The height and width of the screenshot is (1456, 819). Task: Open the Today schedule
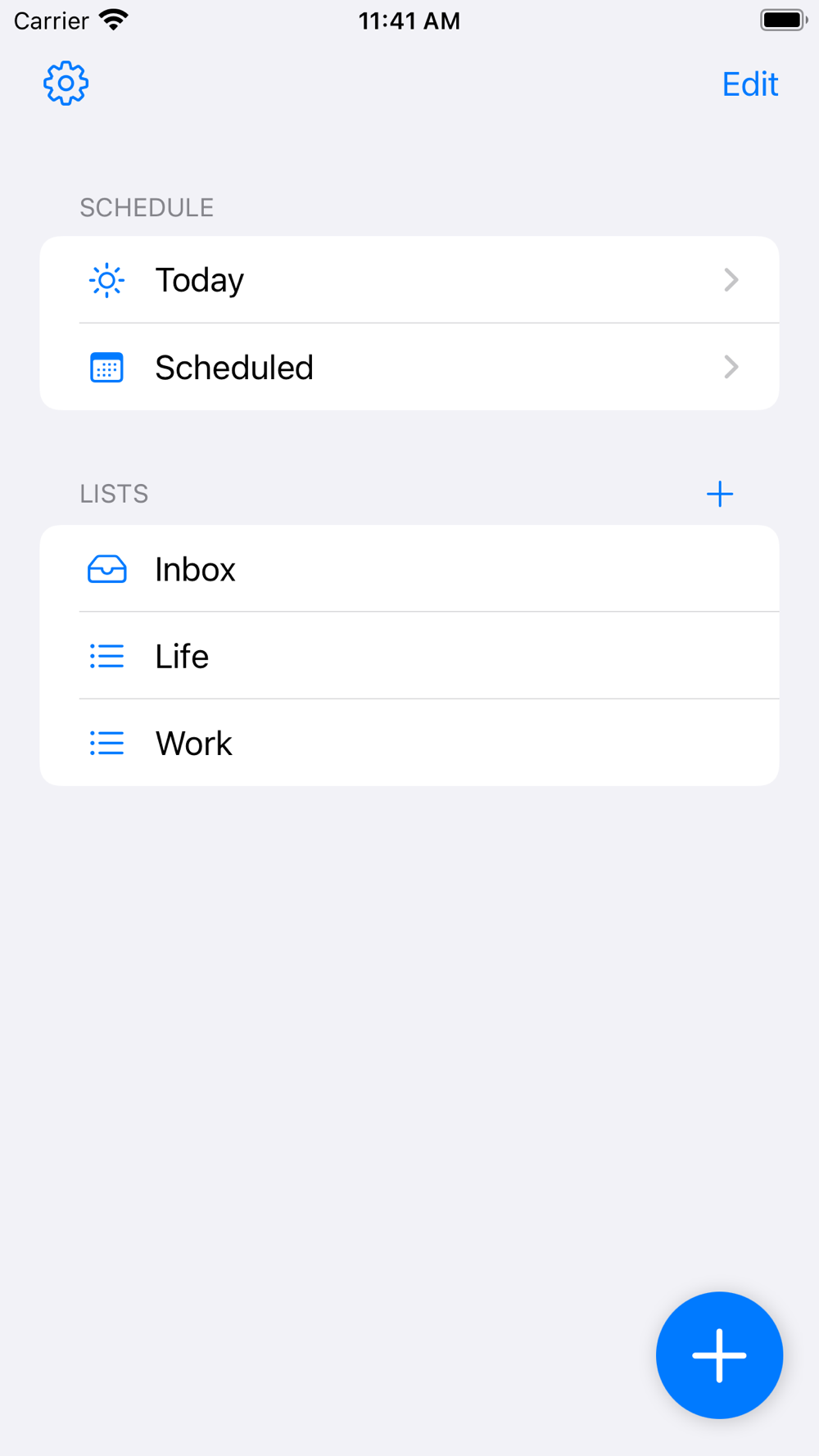tap(409, 280)
